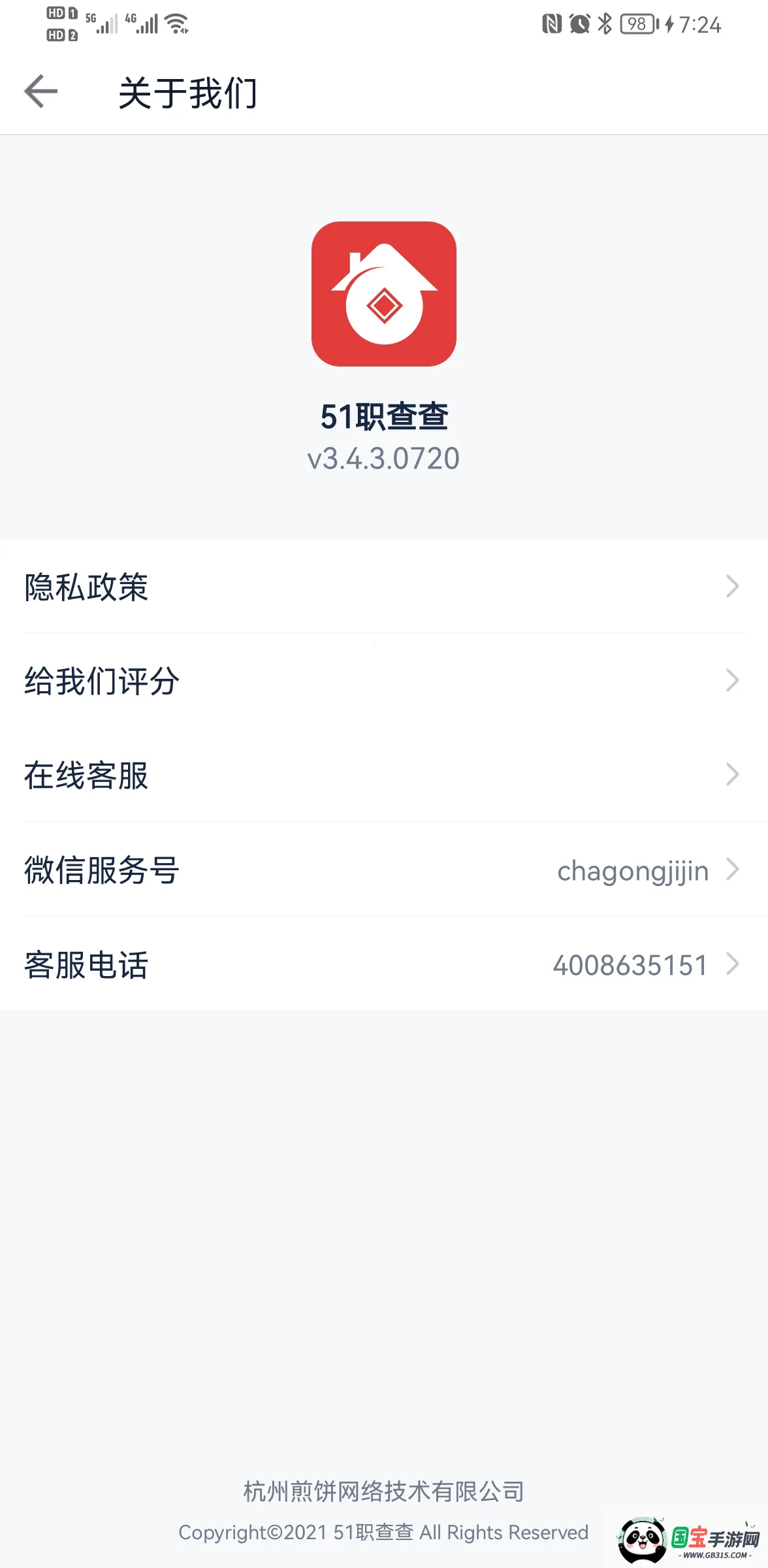Viewport: 768px width, 1568px height.
Task: Tap the phone number 4008635151
Action: point(629,965)
